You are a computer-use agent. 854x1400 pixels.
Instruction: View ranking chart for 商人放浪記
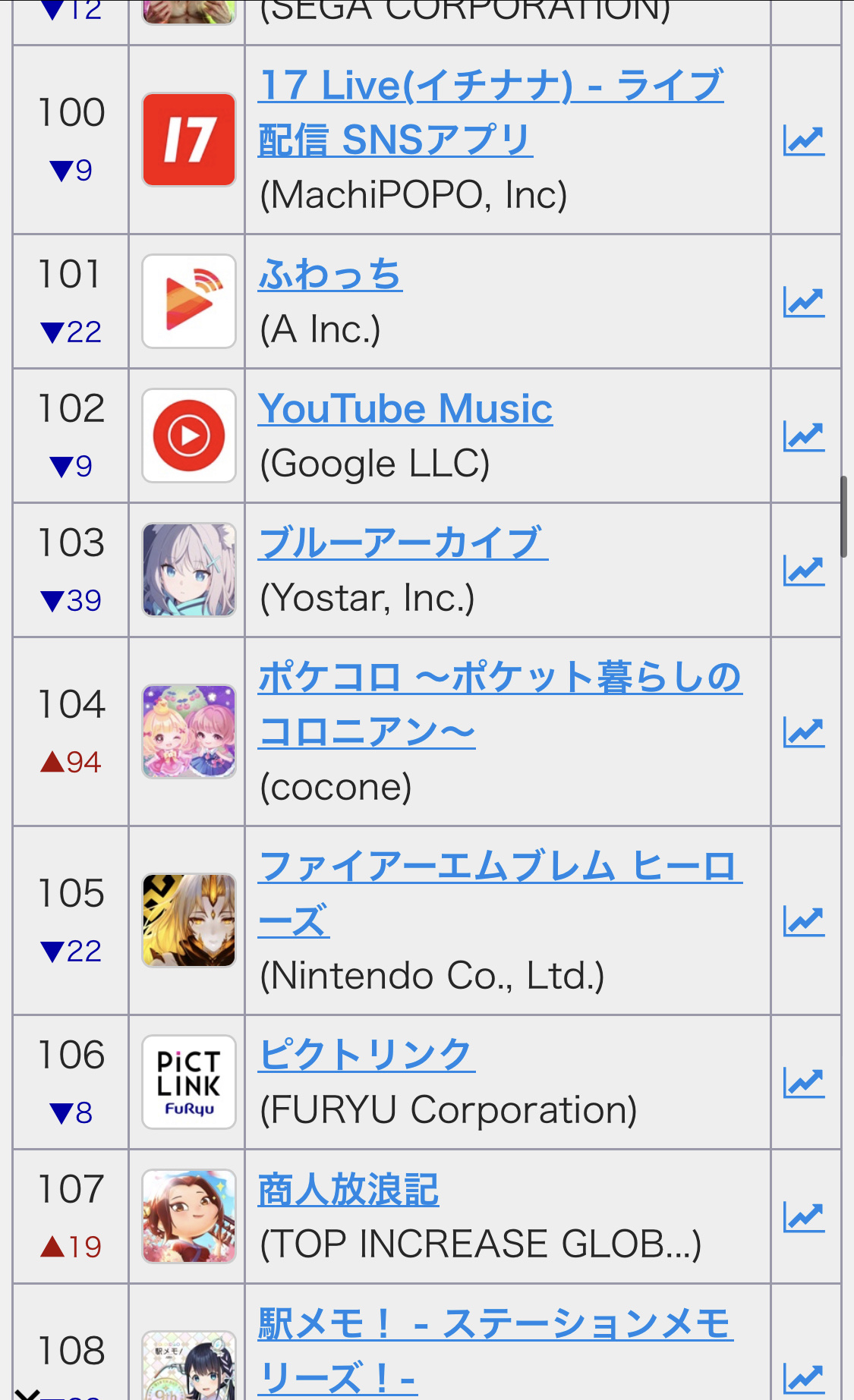tap(804, 1217)
